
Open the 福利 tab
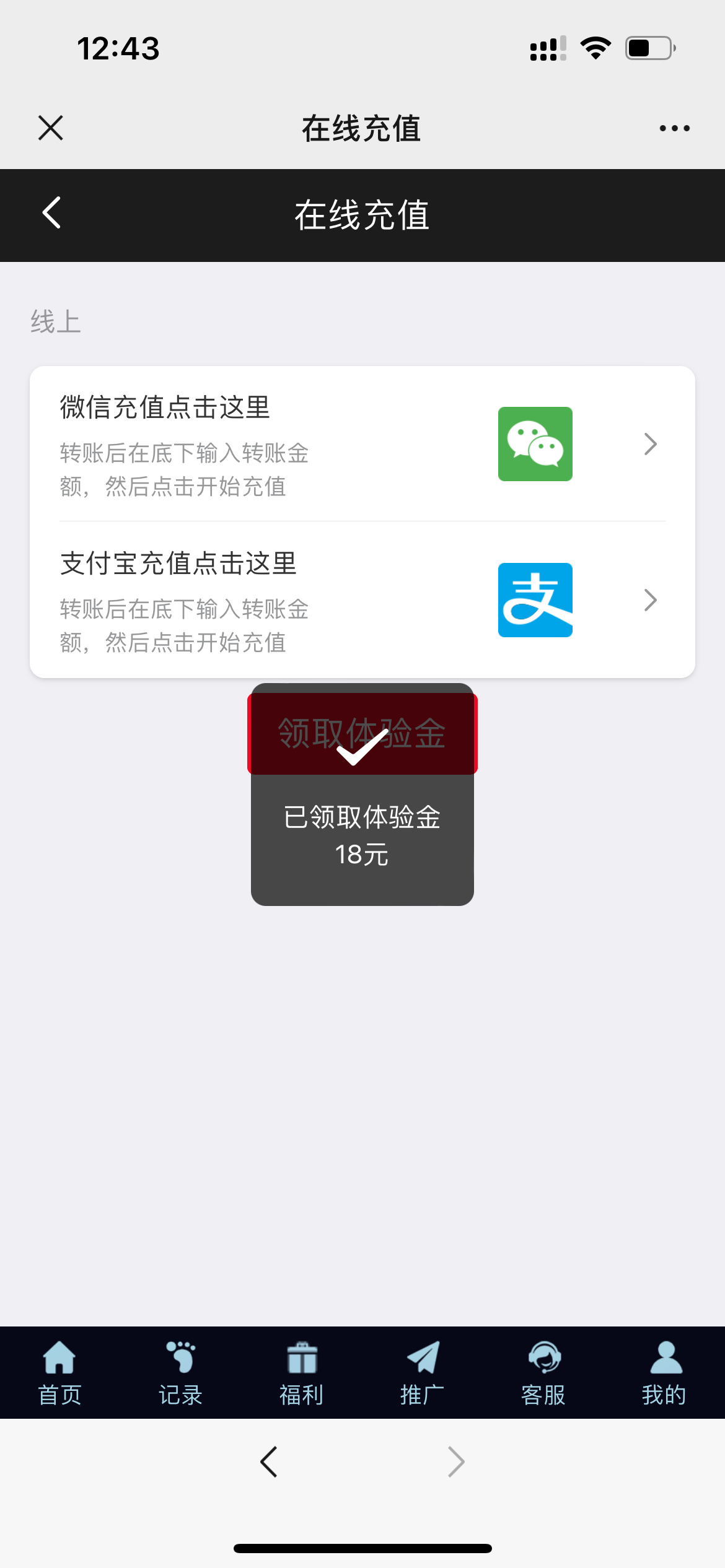point(302,1373)
